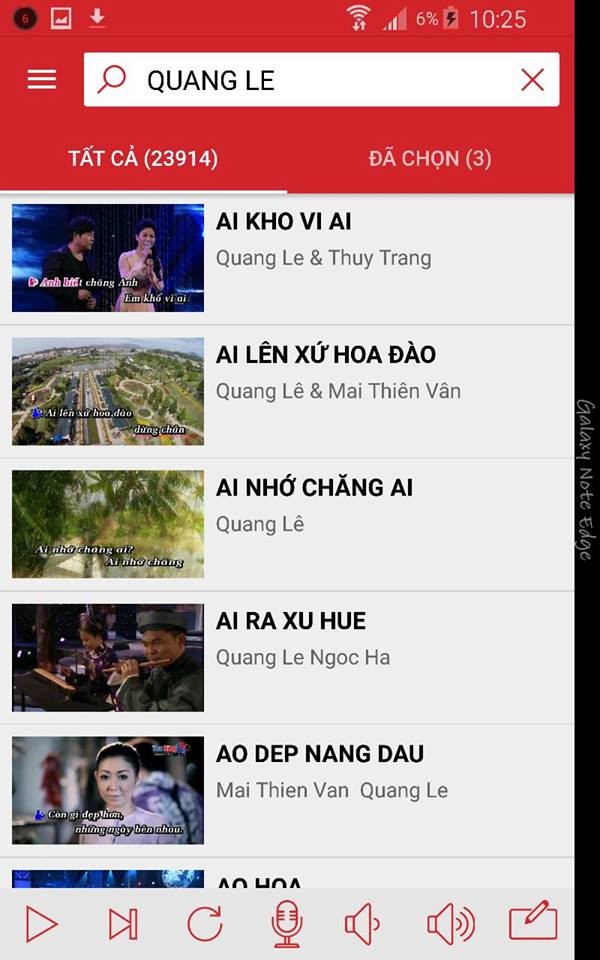Tap the play button in bottom toolbar
The height and width of the screenshot is (960, 600).
point(41,924)
